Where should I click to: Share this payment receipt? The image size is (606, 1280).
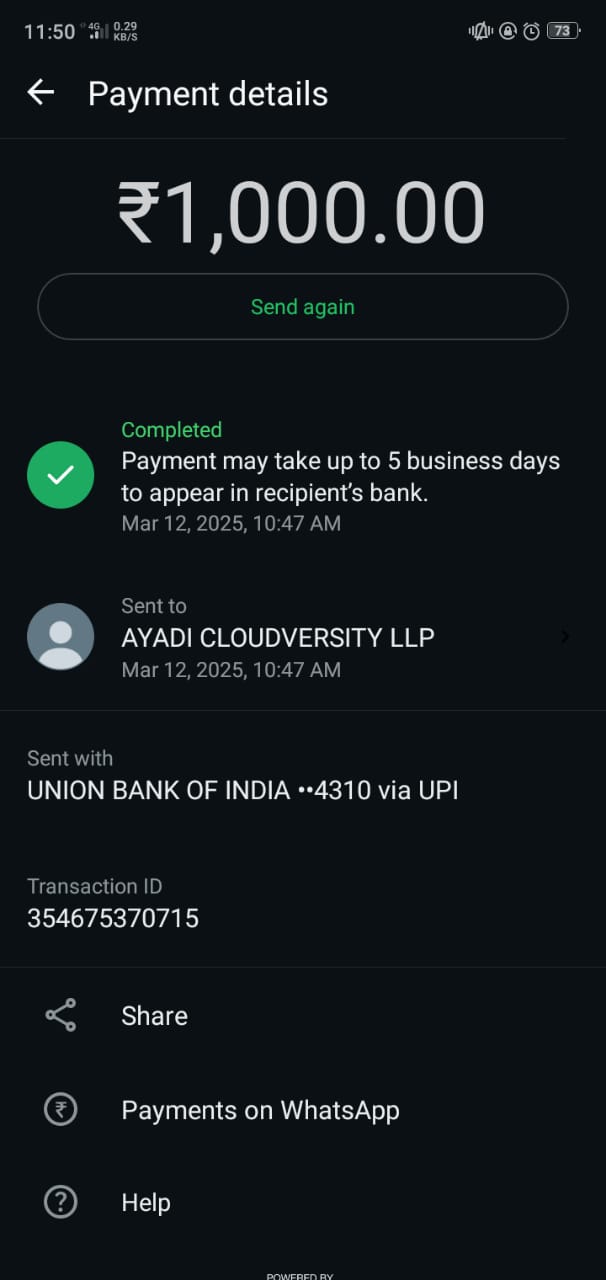coord(154,1016)
